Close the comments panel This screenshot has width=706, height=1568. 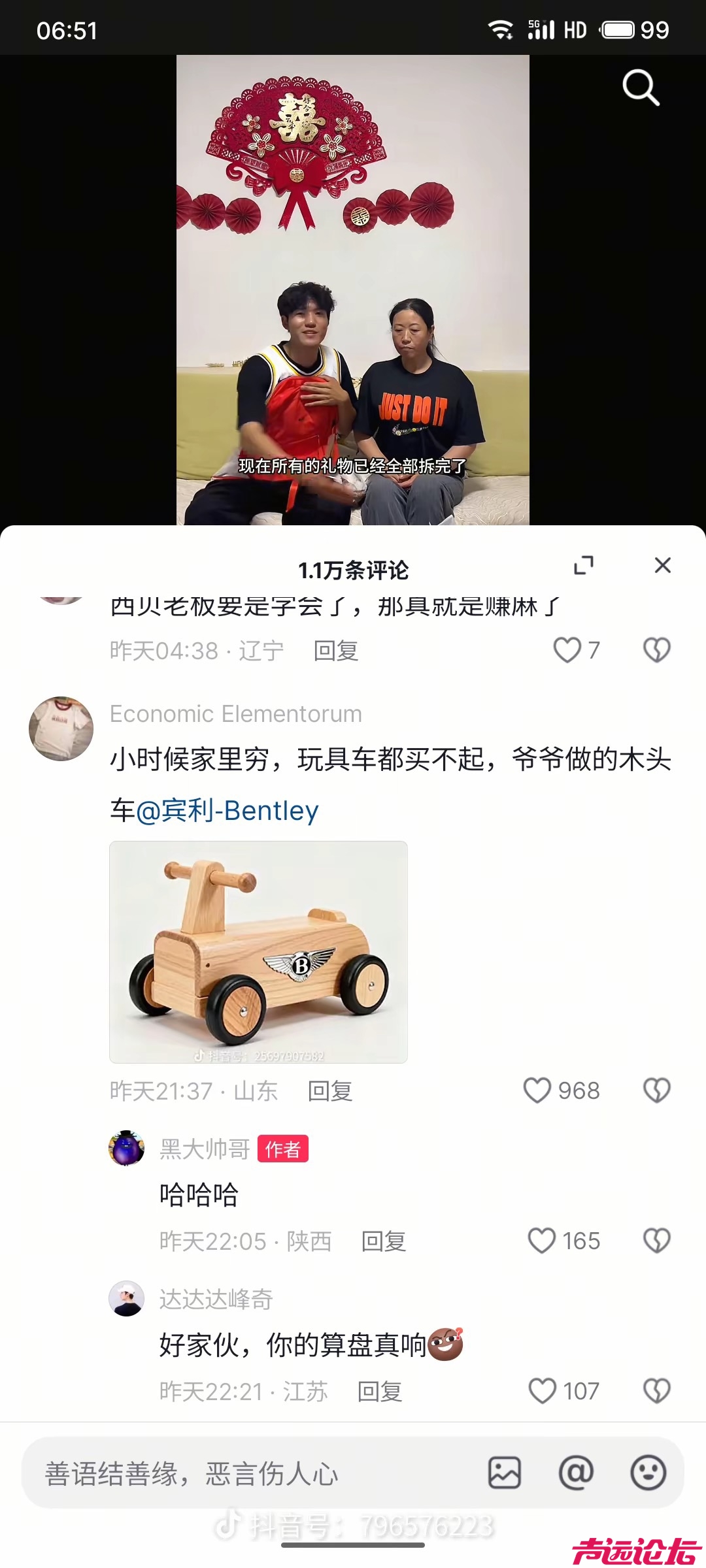(x=663, y=566)
